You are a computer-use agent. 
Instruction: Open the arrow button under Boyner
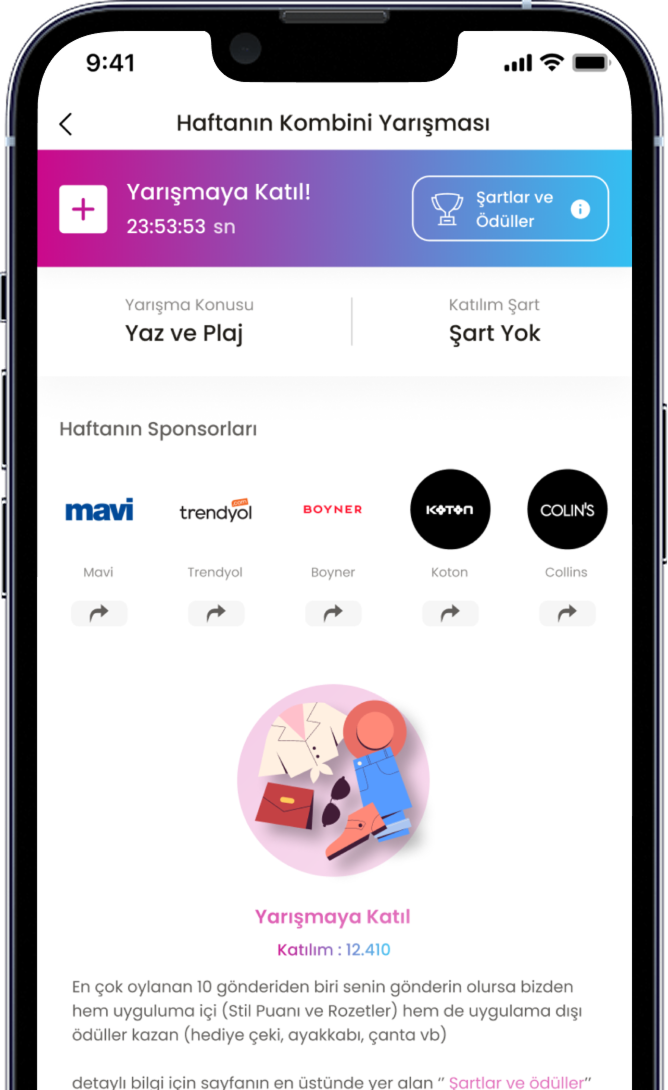click(x=333, y=614)
